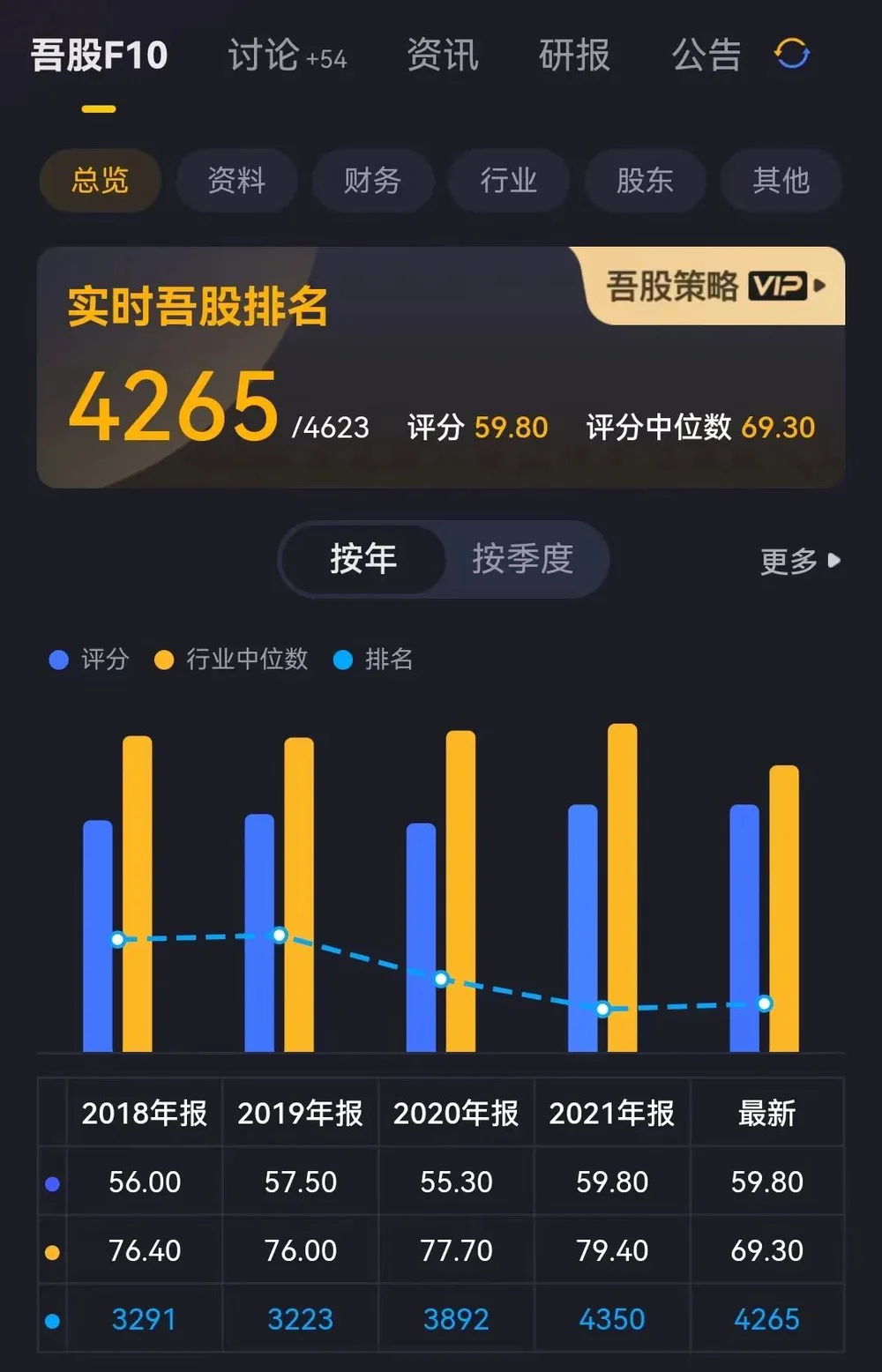The width and height of the screenshot is (882, 1372).
Task: Switch chart to 按季度 view
Action: 522,559
